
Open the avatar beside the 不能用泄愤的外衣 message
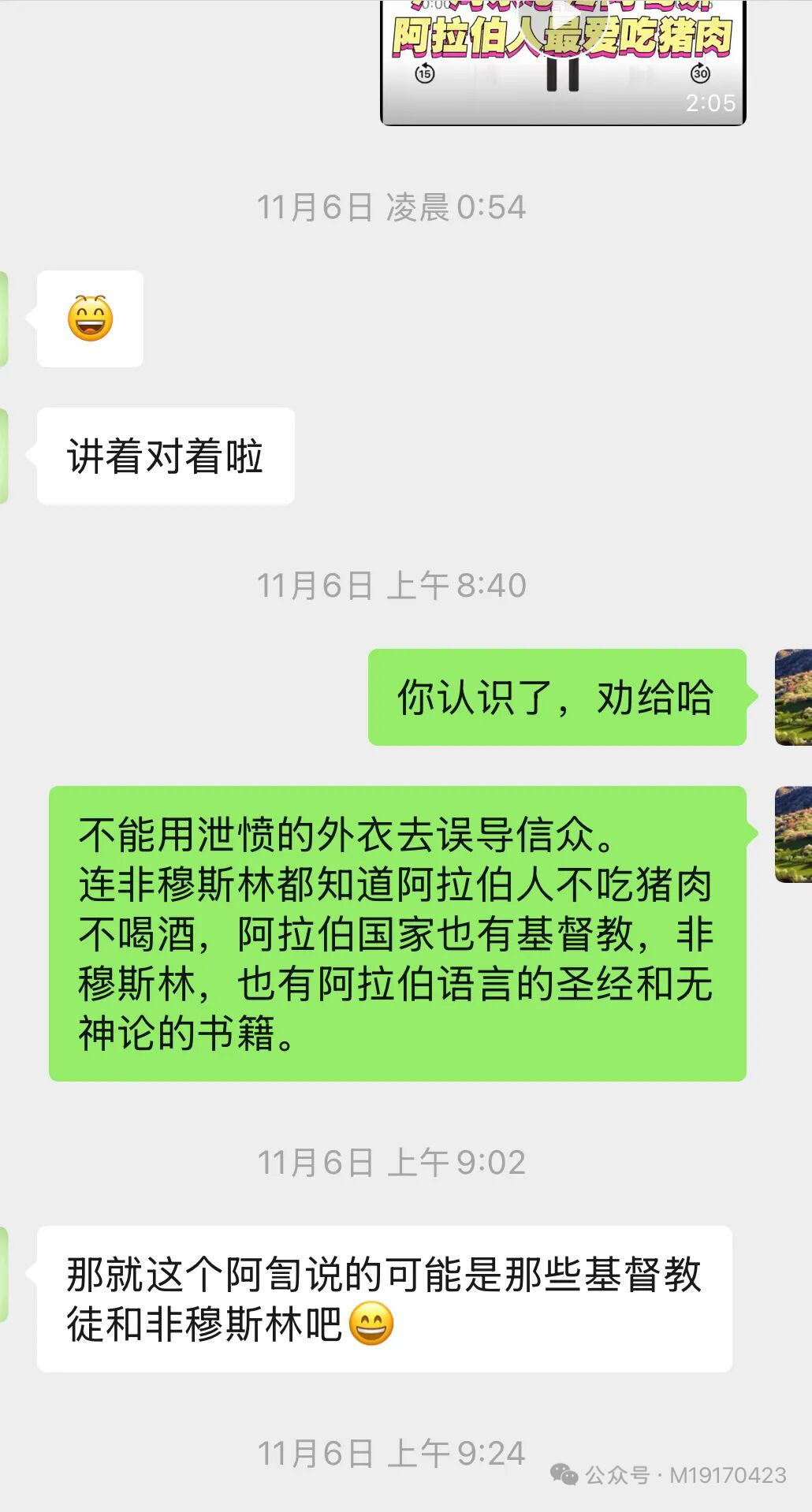click(792, 834)
